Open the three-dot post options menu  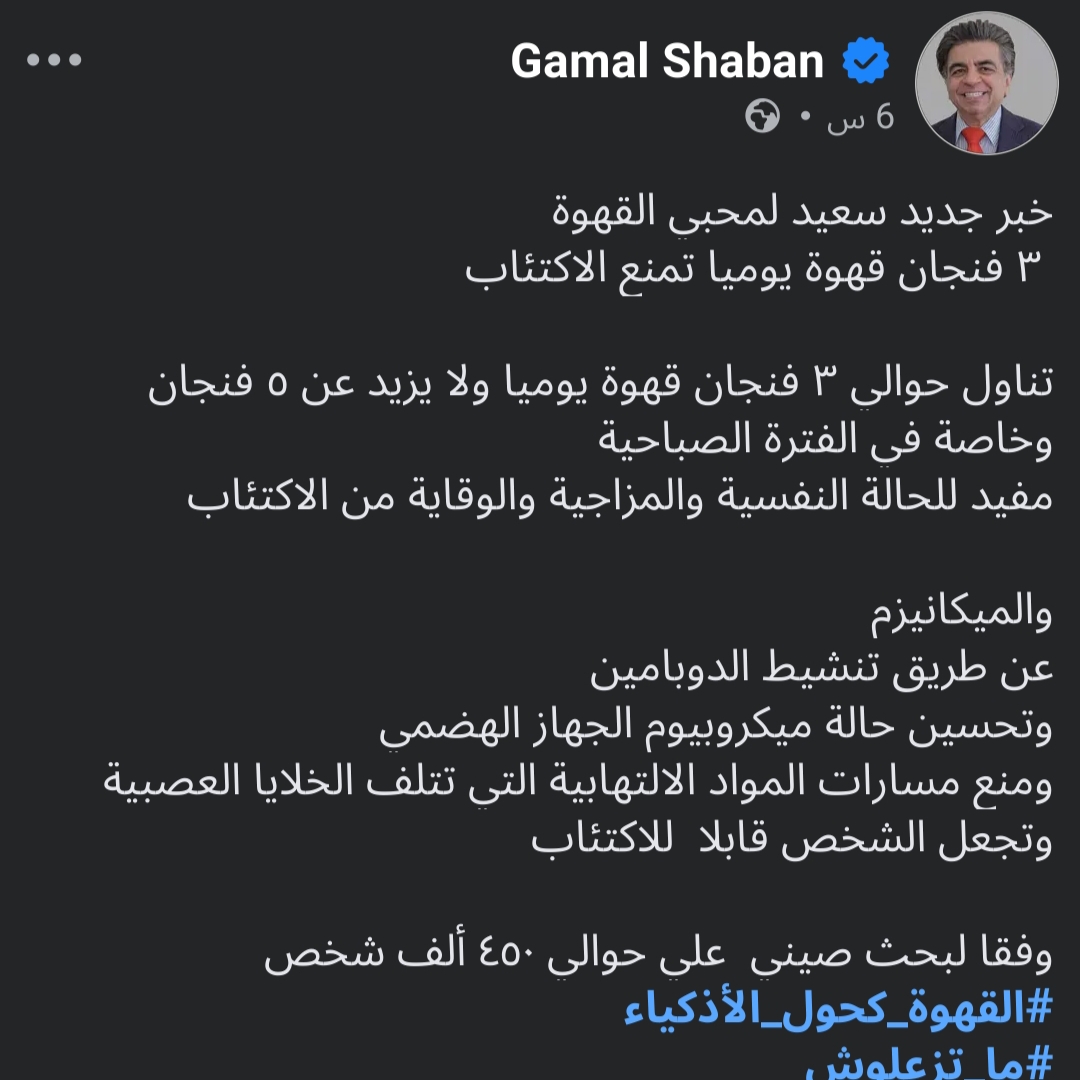click(x=54, y=61)
